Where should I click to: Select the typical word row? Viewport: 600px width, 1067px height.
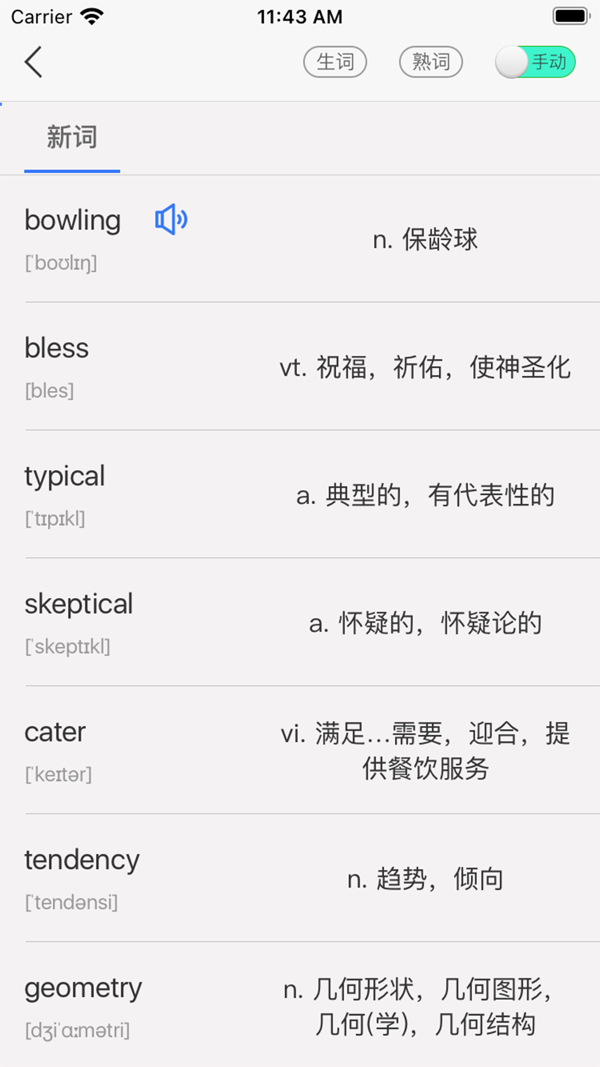[300, 494]
